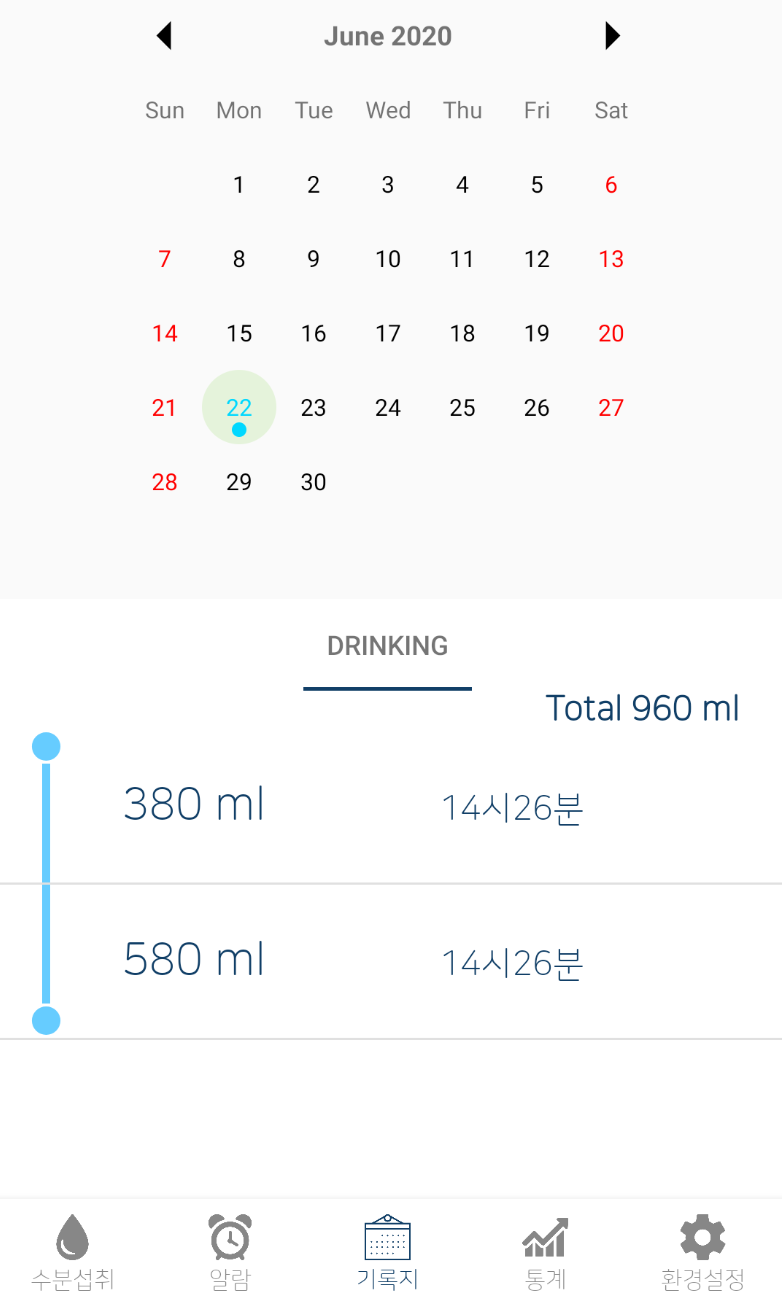Pick June 15 in the calendar

click(x=239, y=334)
